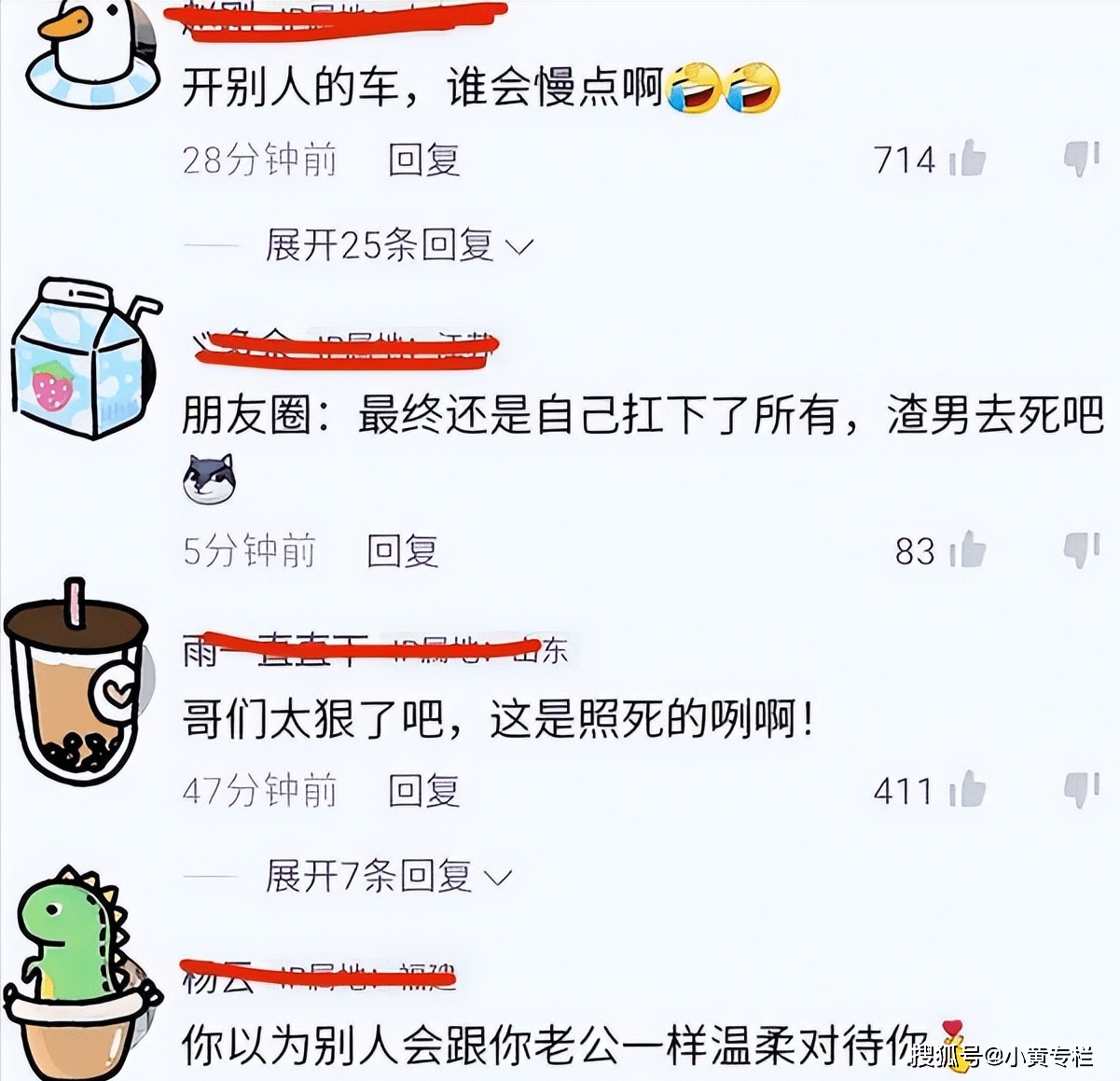Dislike the comment with 411 likes
Viewport: 1120px width, 1081px height.
click(1081, 790)
